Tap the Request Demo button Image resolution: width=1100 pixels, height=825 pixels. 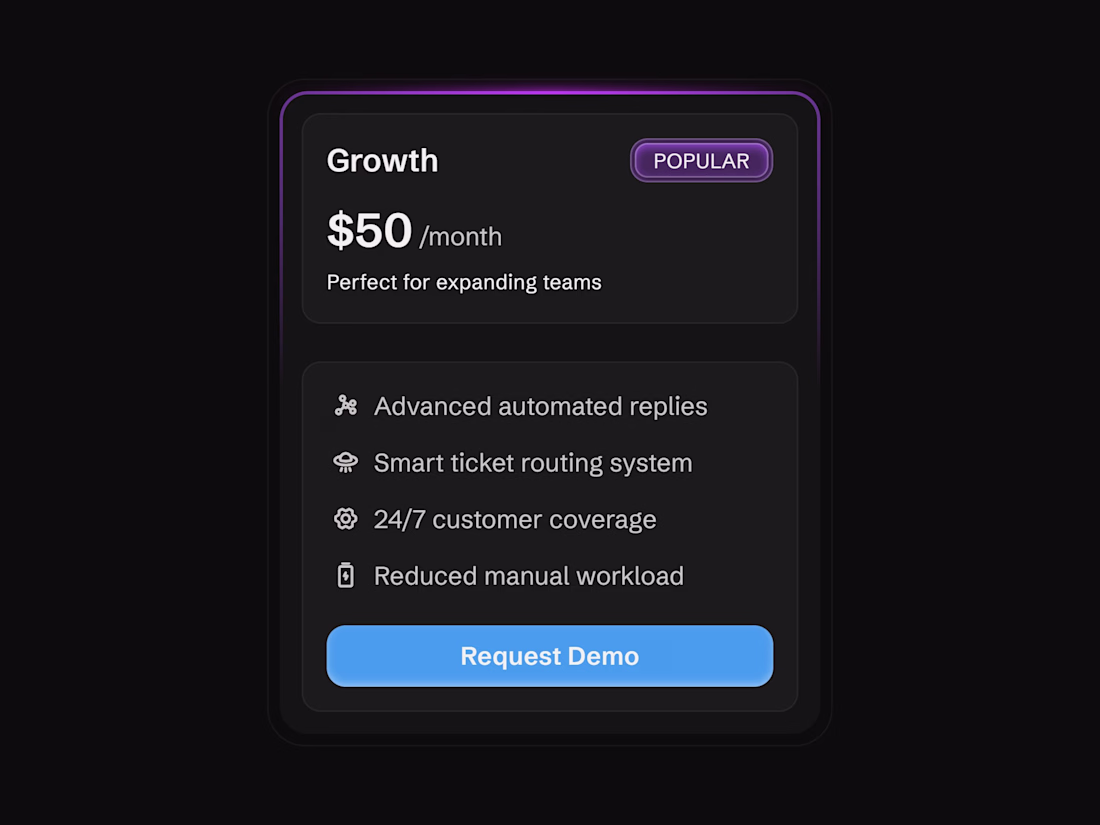549,656
